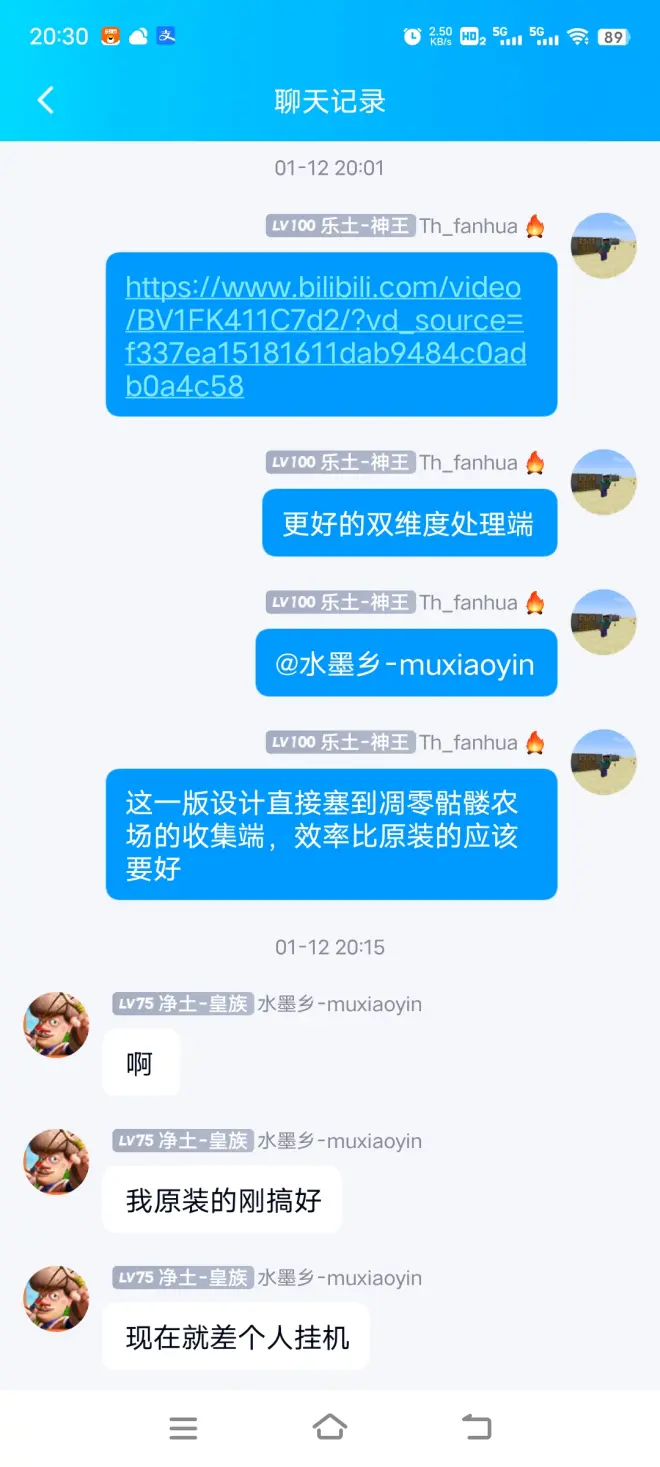Tap the system back button
Image resolution: width=660 pixels, height=1467 pixels.
pyautogui.click(x=476, y=1427)
